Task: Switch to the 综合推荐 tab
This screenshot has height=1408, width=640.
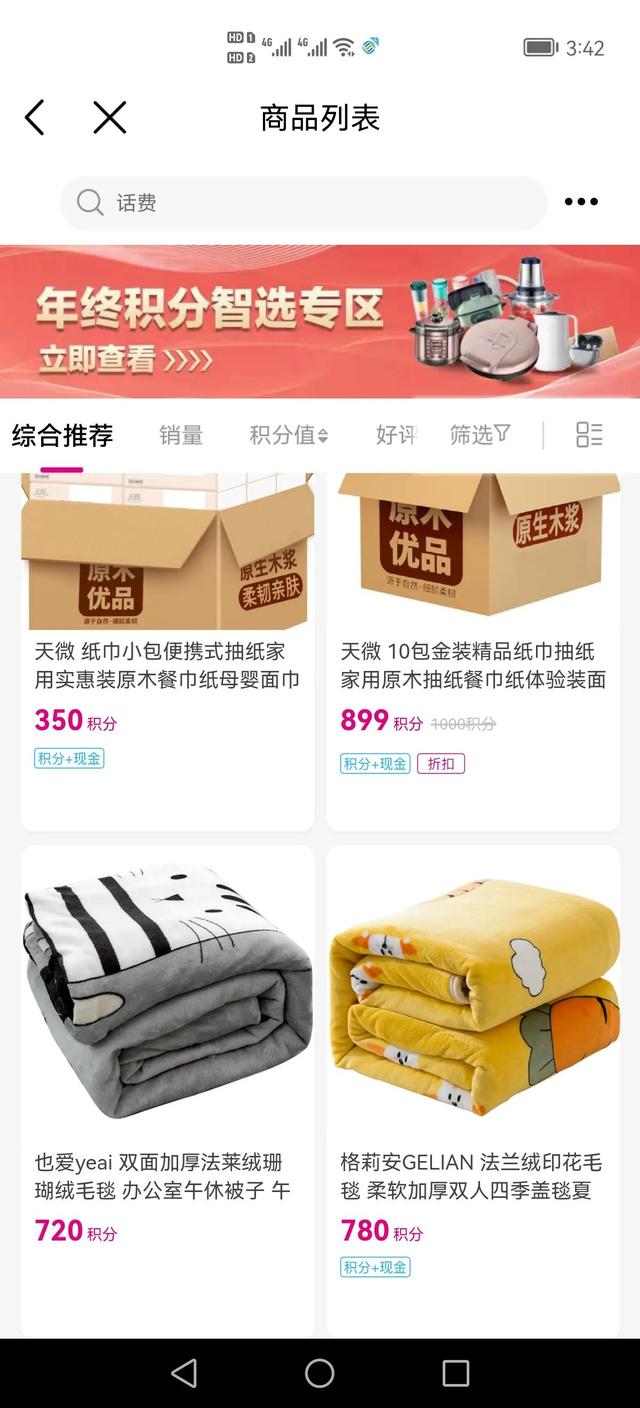Action: (62, 435)
